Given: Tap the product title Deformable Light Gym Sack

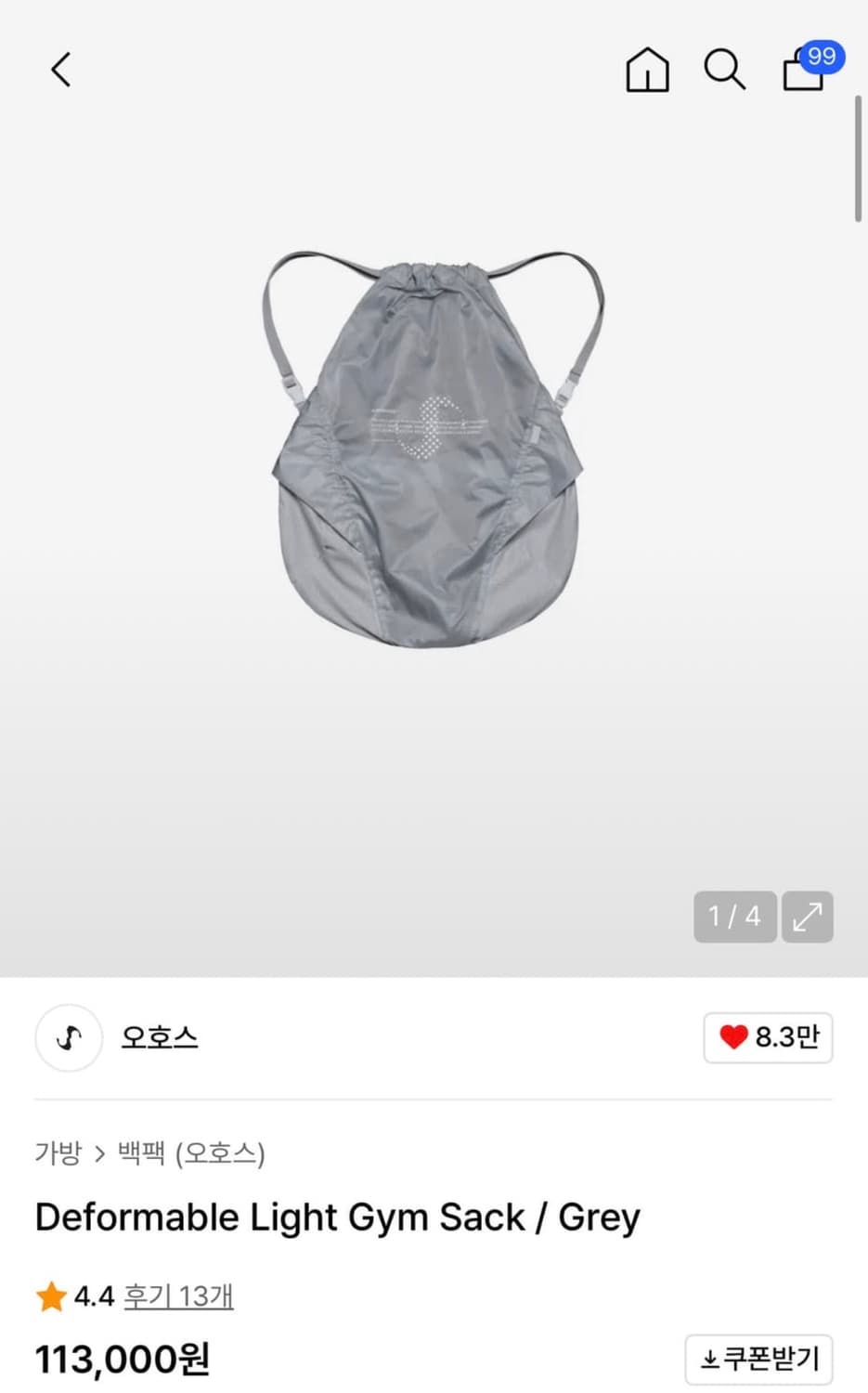Looking at the screenshot, I should point(336,1217).
